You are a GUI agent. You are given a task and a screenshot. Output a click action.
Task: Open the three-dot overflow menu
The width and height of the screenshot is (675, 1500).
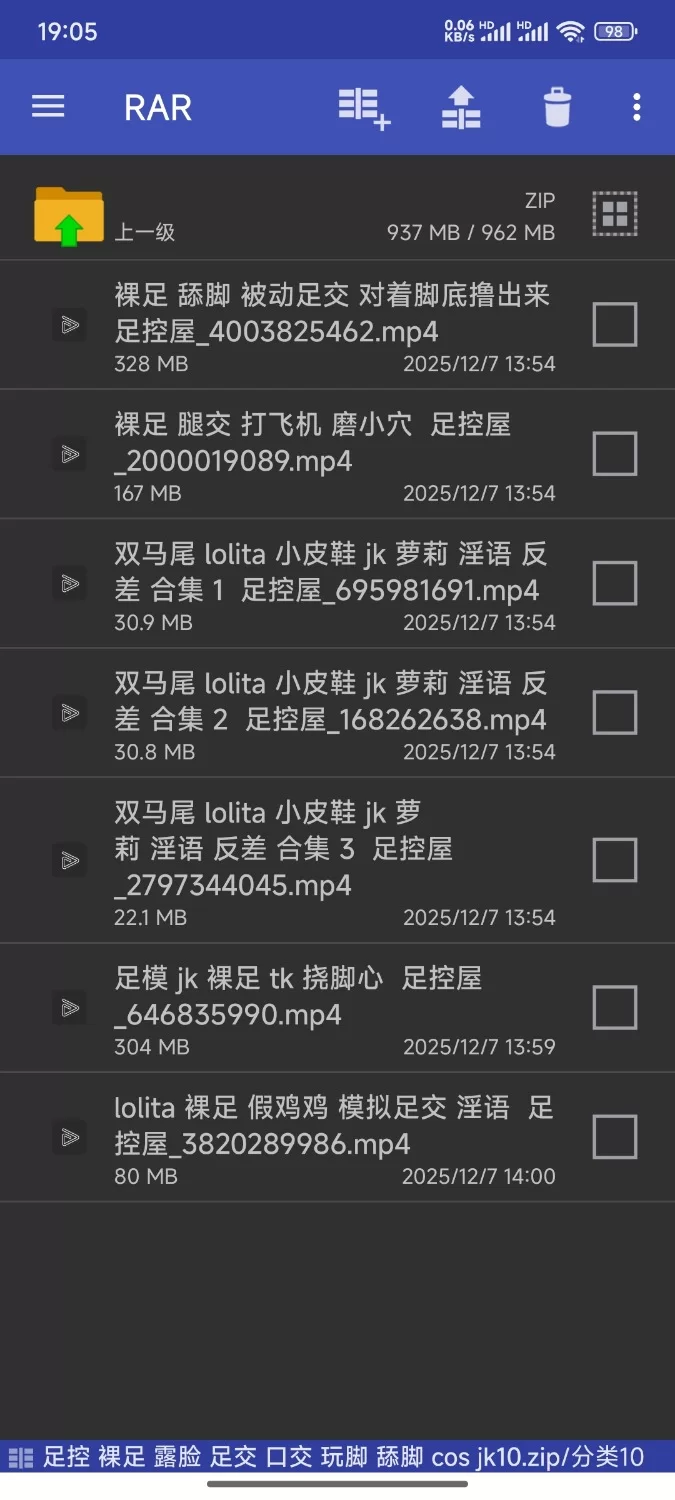[637, 107]
